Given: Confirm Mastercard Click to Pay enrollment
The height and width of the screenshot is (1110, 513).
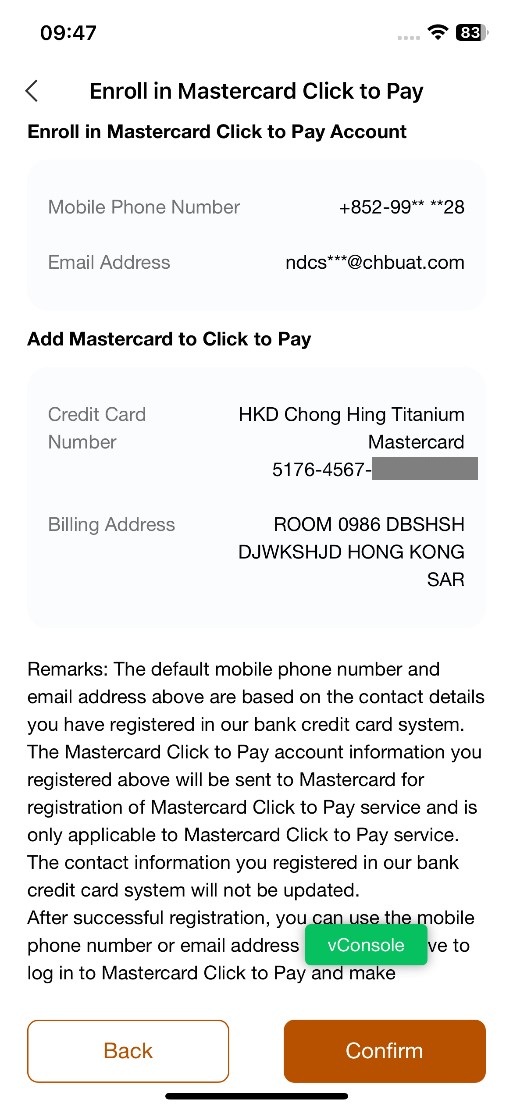Looking at the screenshot, I should point(384,1051).
